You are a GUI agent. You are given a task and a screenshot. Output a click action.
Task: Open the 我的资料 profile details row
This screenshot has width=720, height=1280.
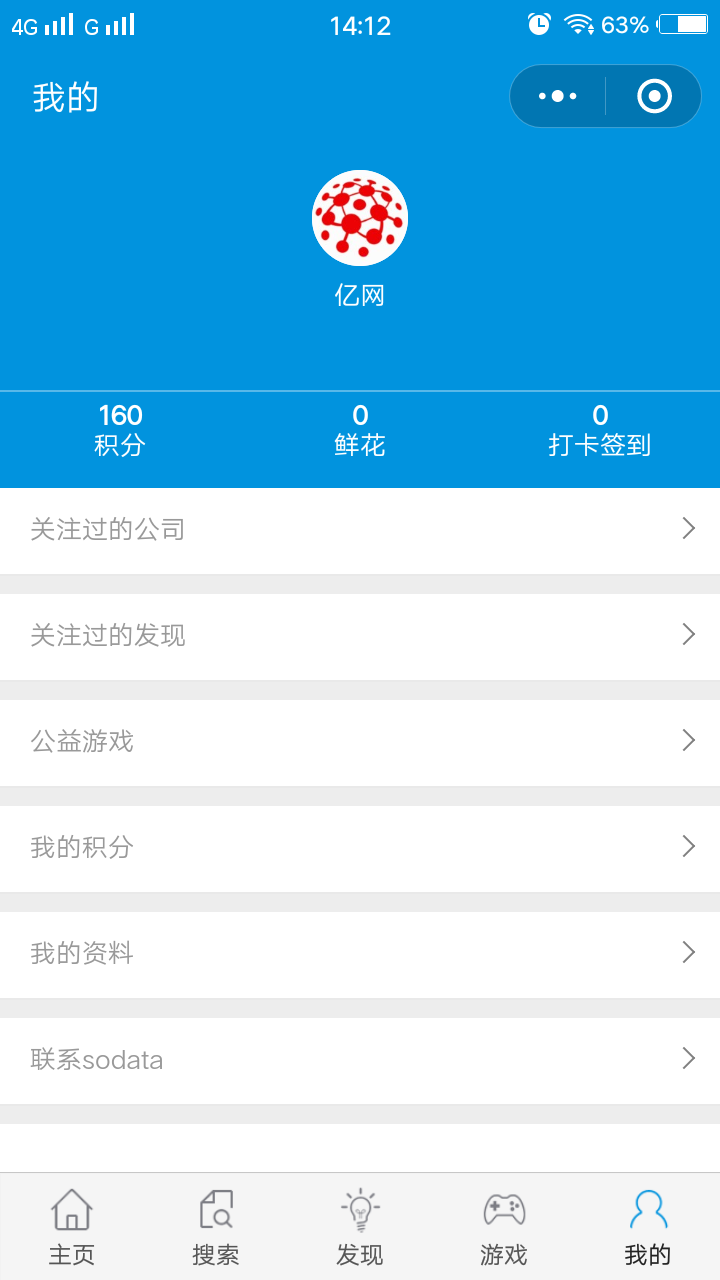[x=360, y=952]
